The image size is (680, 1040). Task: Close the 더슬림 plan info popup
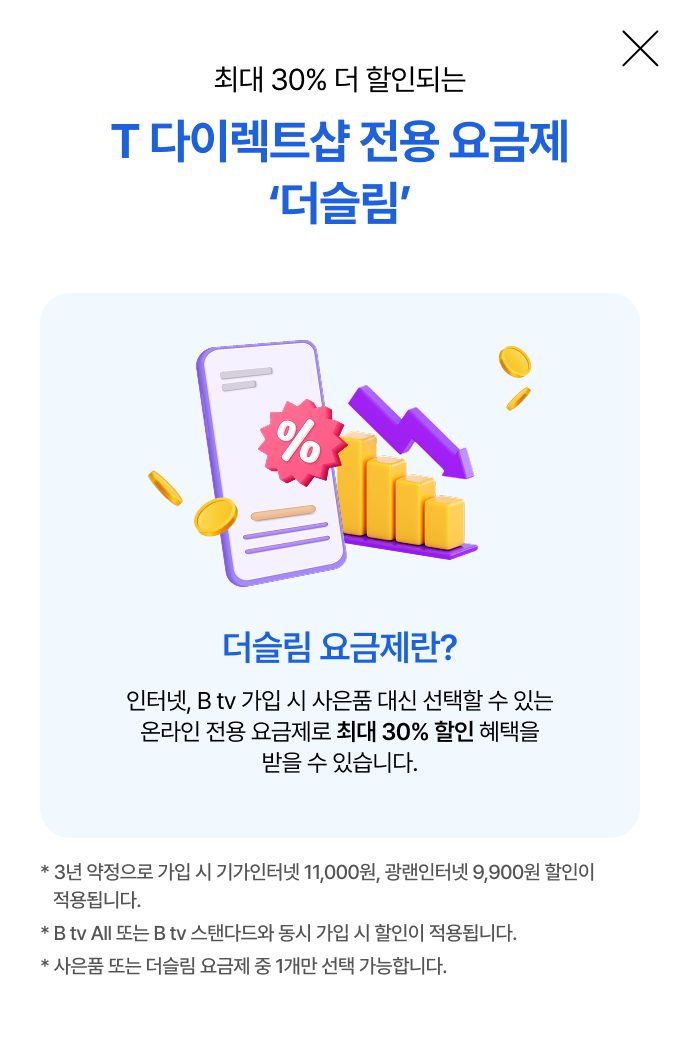point(640,48)
